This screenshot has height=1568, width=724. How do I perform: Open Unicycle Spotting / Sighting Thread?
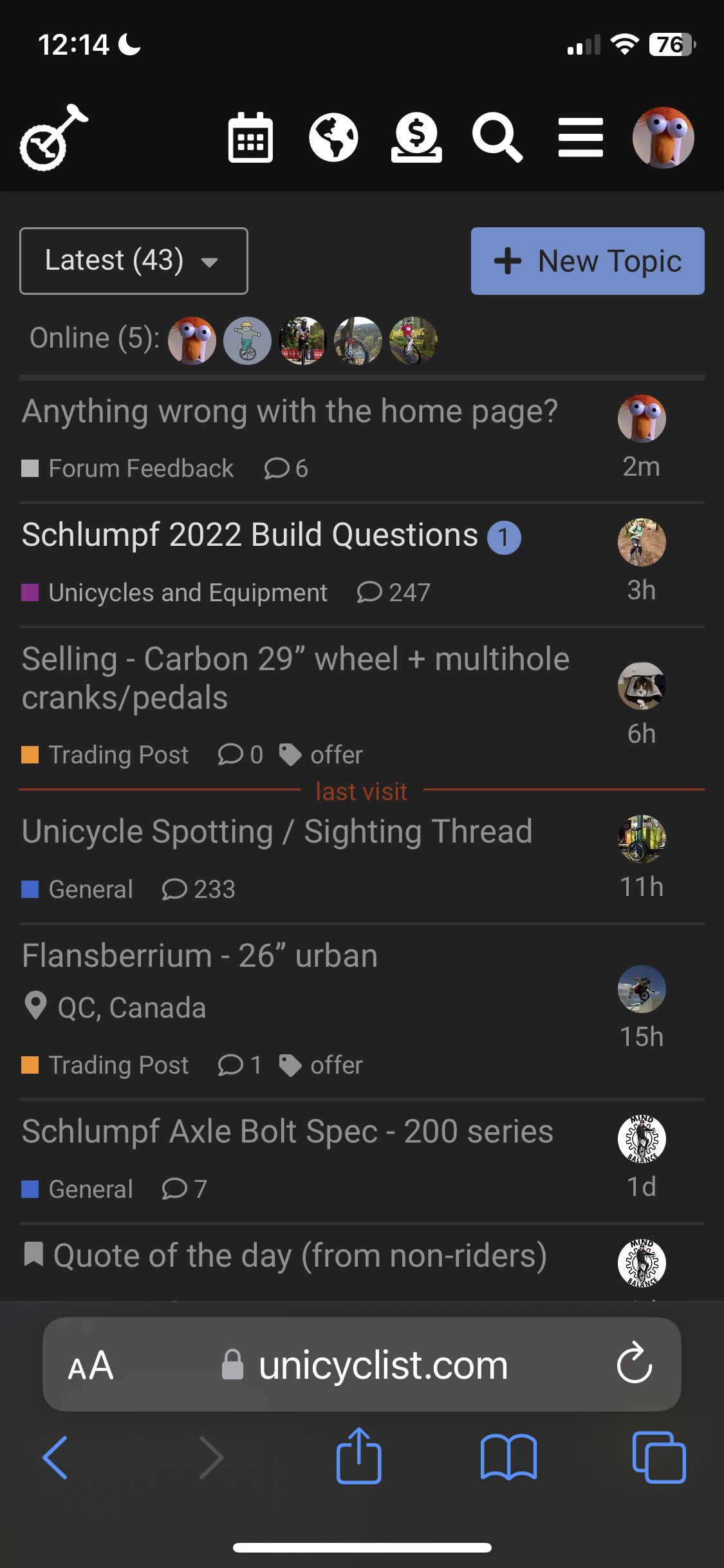tap(277, 831)
